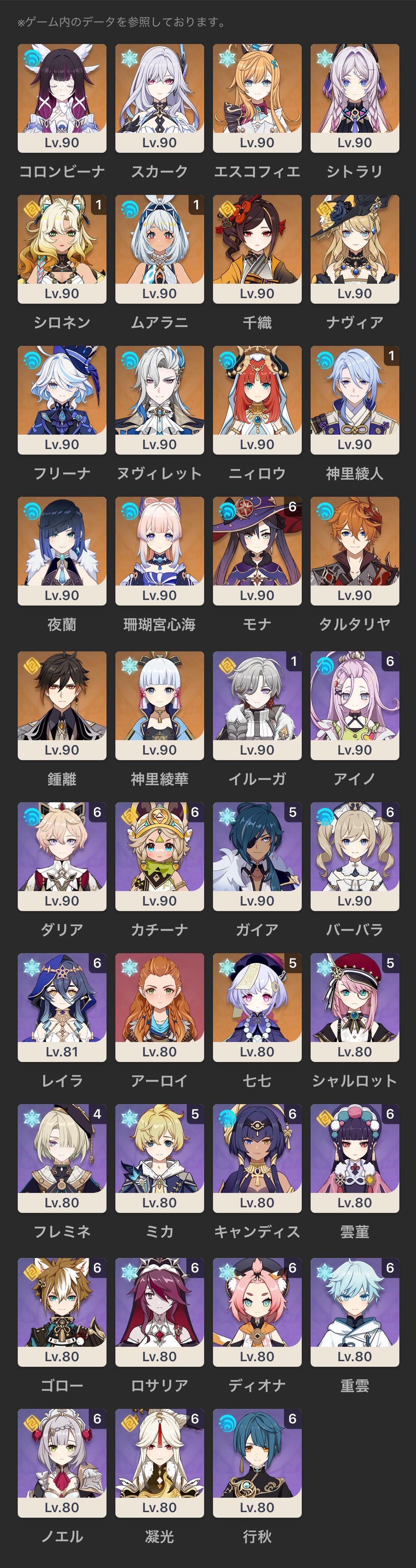Open シロネン's character details
This screenshot has width=416, height=1568.
(x=61, y=248)
